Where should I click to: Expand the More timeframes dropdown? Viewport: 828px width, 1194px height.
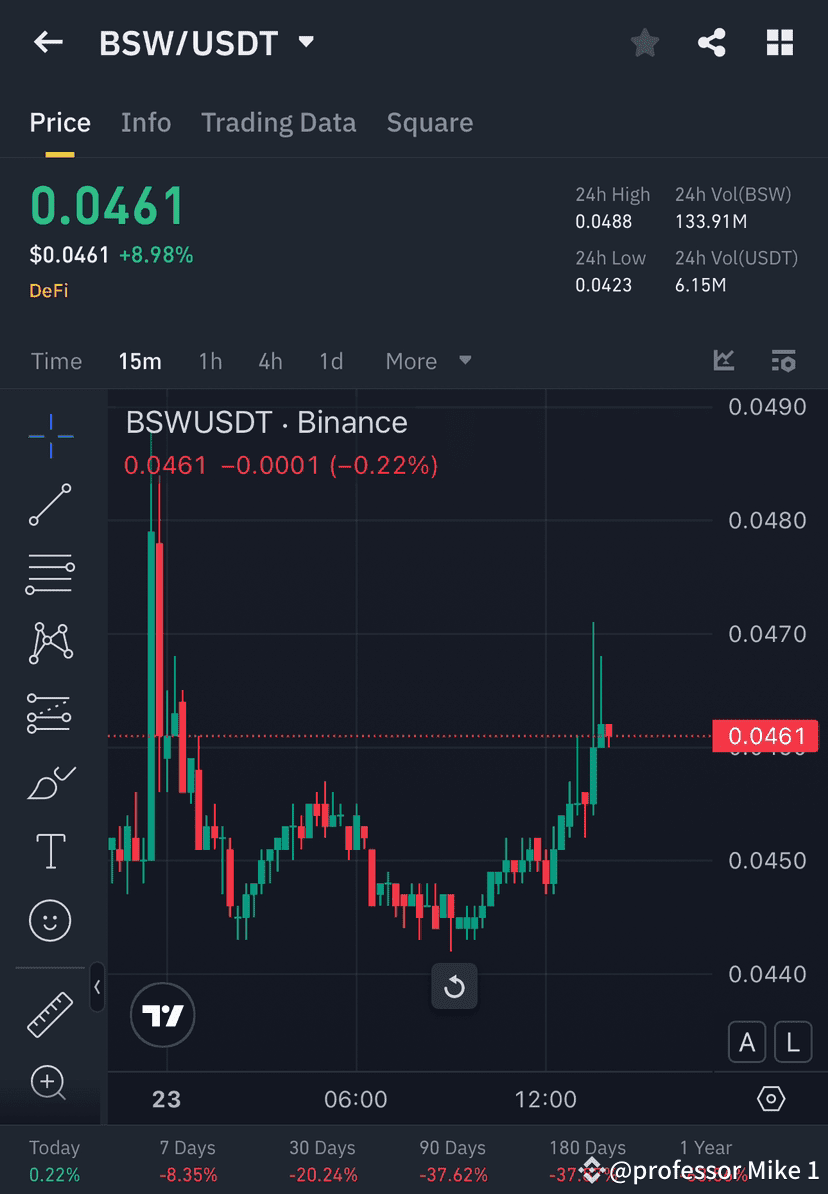pos(428,361)
